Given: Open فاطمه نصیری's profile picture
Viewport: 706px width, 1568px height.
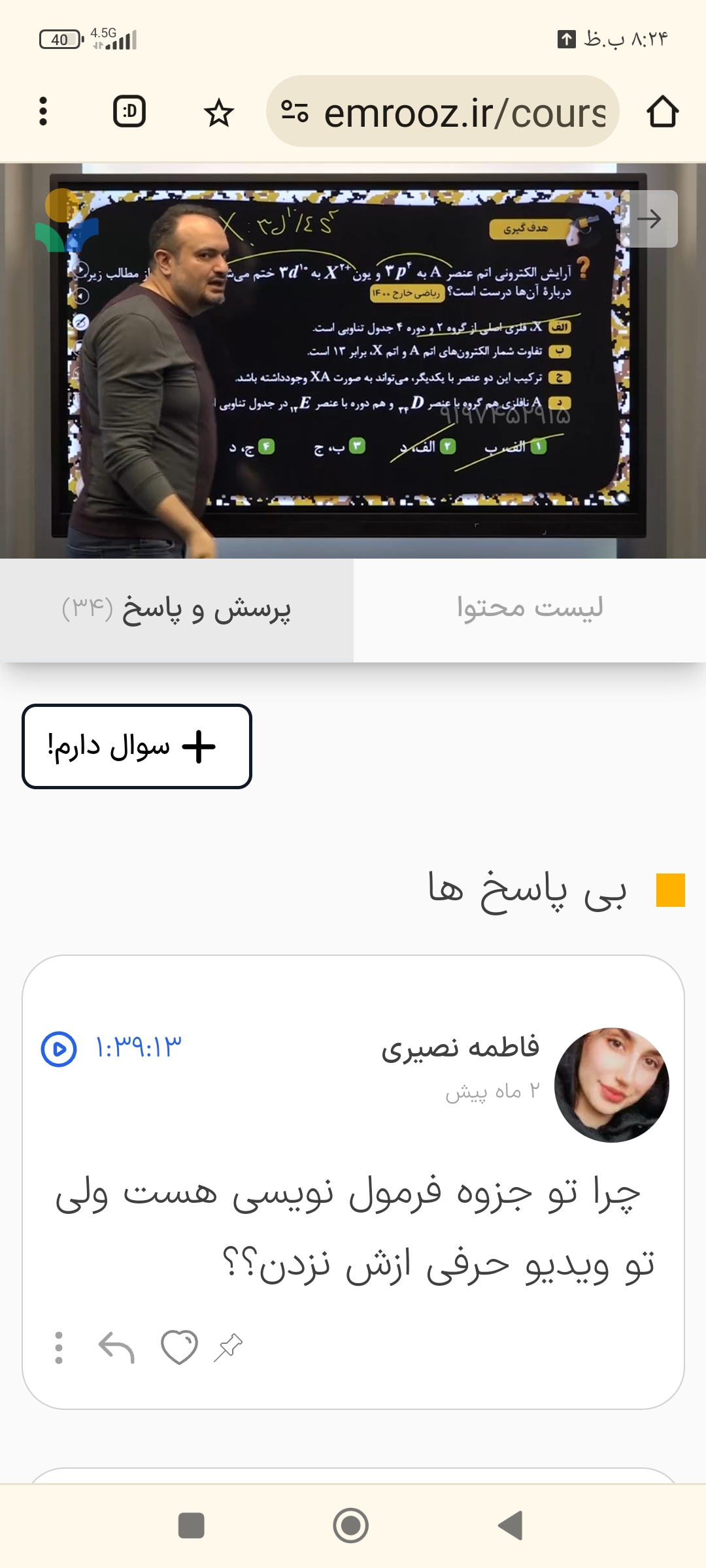Looking at the screenshot, I should pyautogui.click(x=611, y=1085).
